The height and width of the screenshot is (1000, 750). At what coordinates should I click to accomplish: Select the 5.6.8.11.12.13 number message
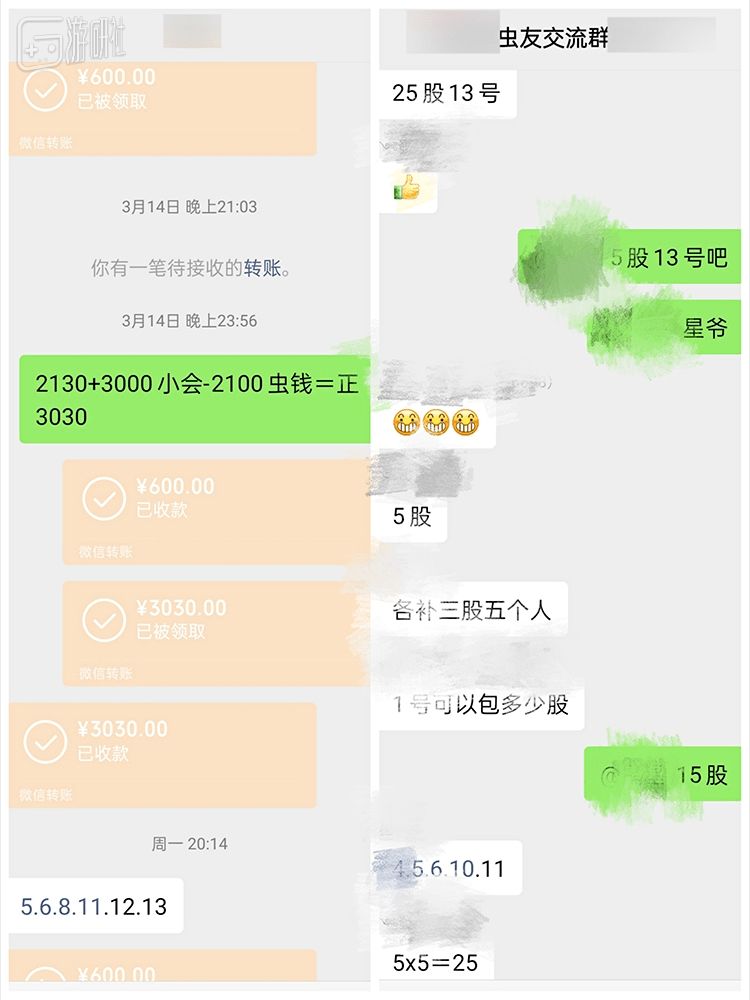click(92, 907)
